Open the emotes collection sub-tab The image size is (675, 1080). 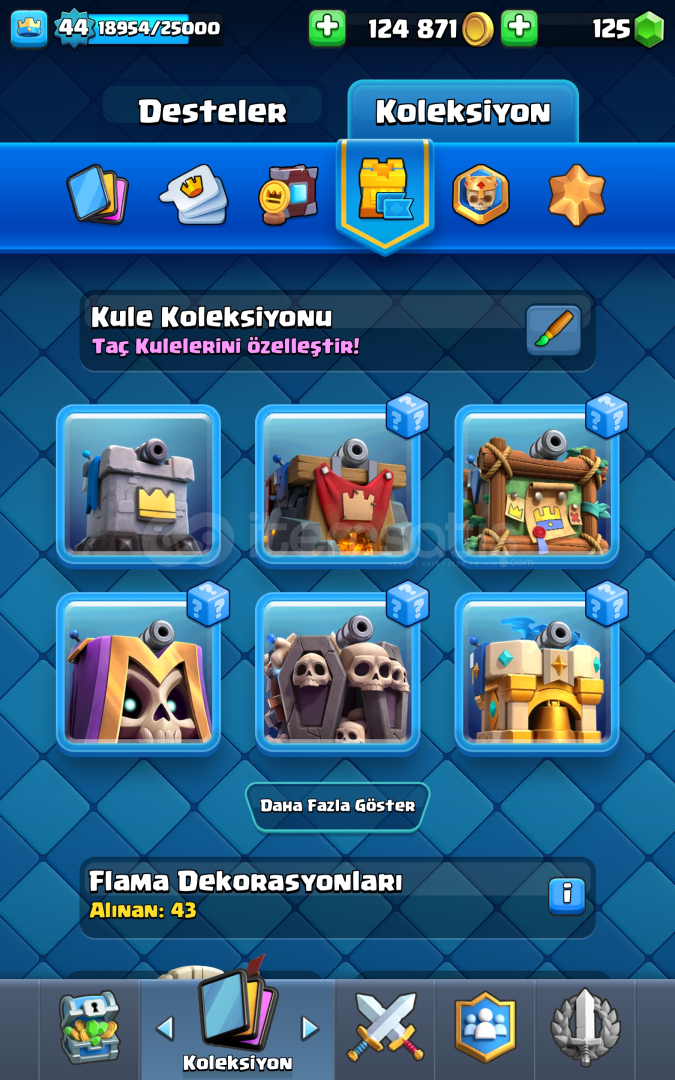click(x=193, y=194)
